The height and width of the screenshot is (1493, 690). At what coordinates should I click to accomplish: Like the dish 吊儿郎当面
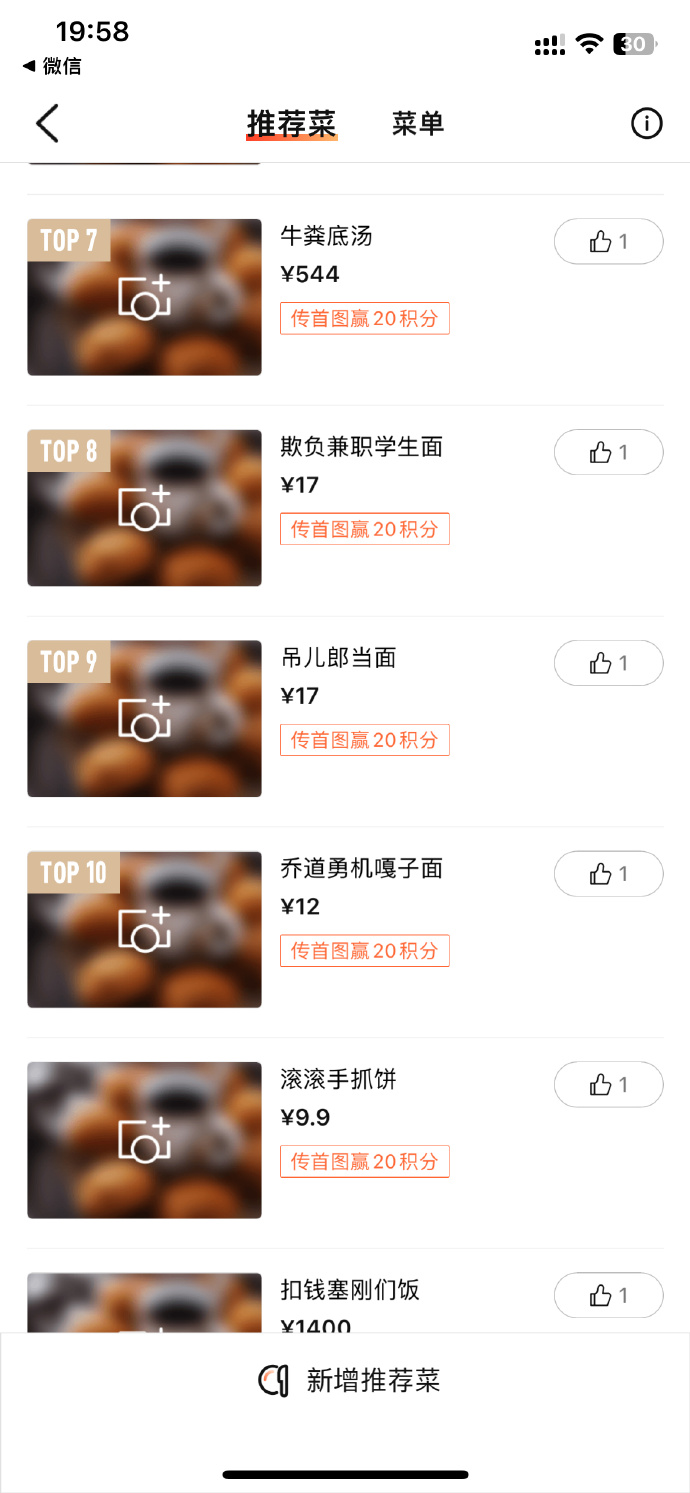point(608,663)
